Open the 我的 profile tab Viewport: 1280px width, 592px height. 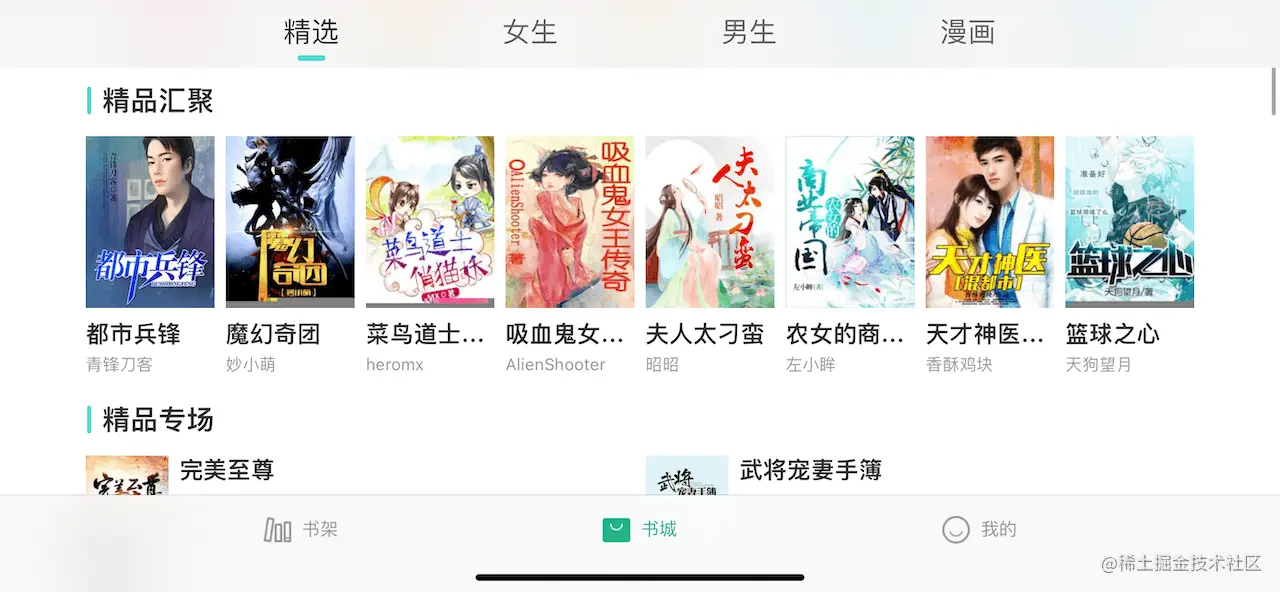pos(979,529)
